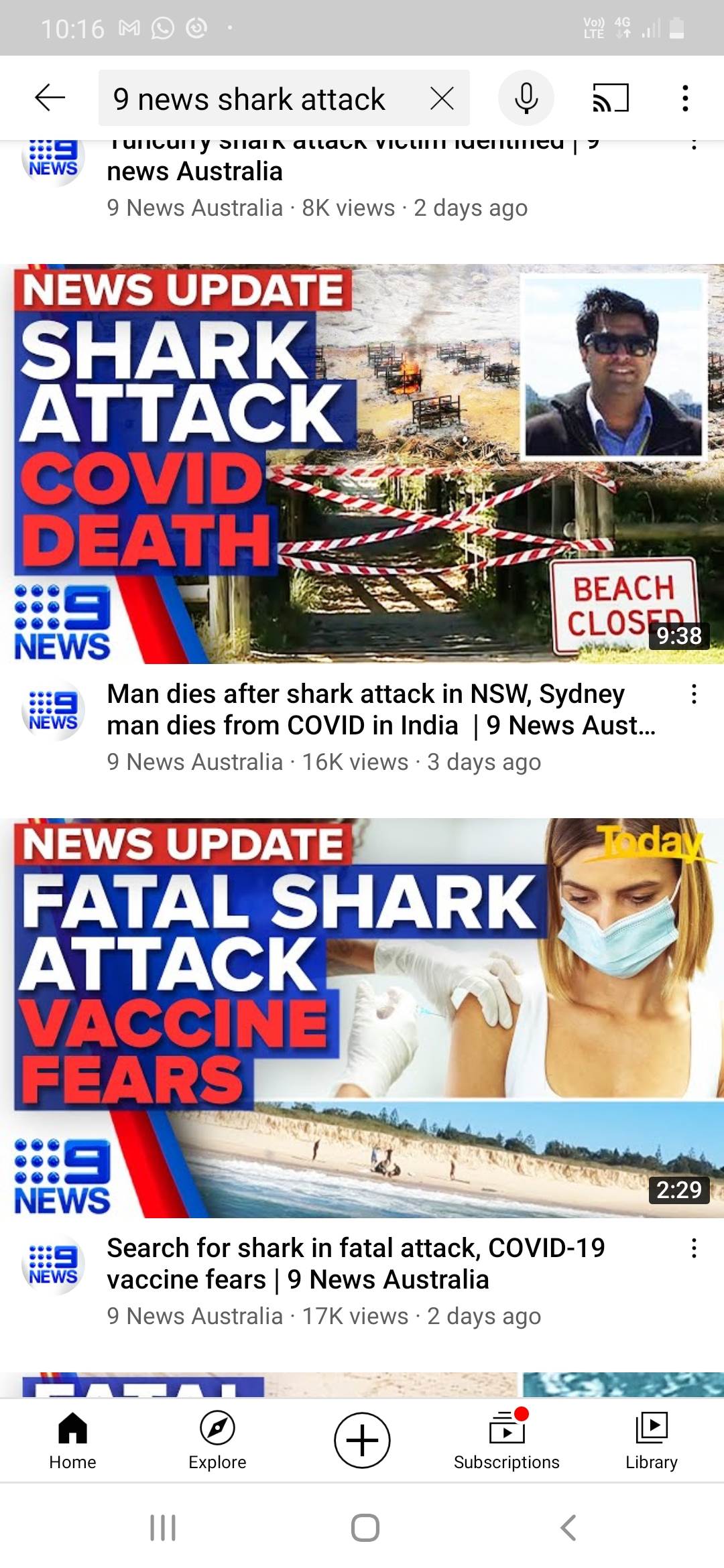Open the system recent apps view
The image size is (724, 1568).
pos(163,1528)
